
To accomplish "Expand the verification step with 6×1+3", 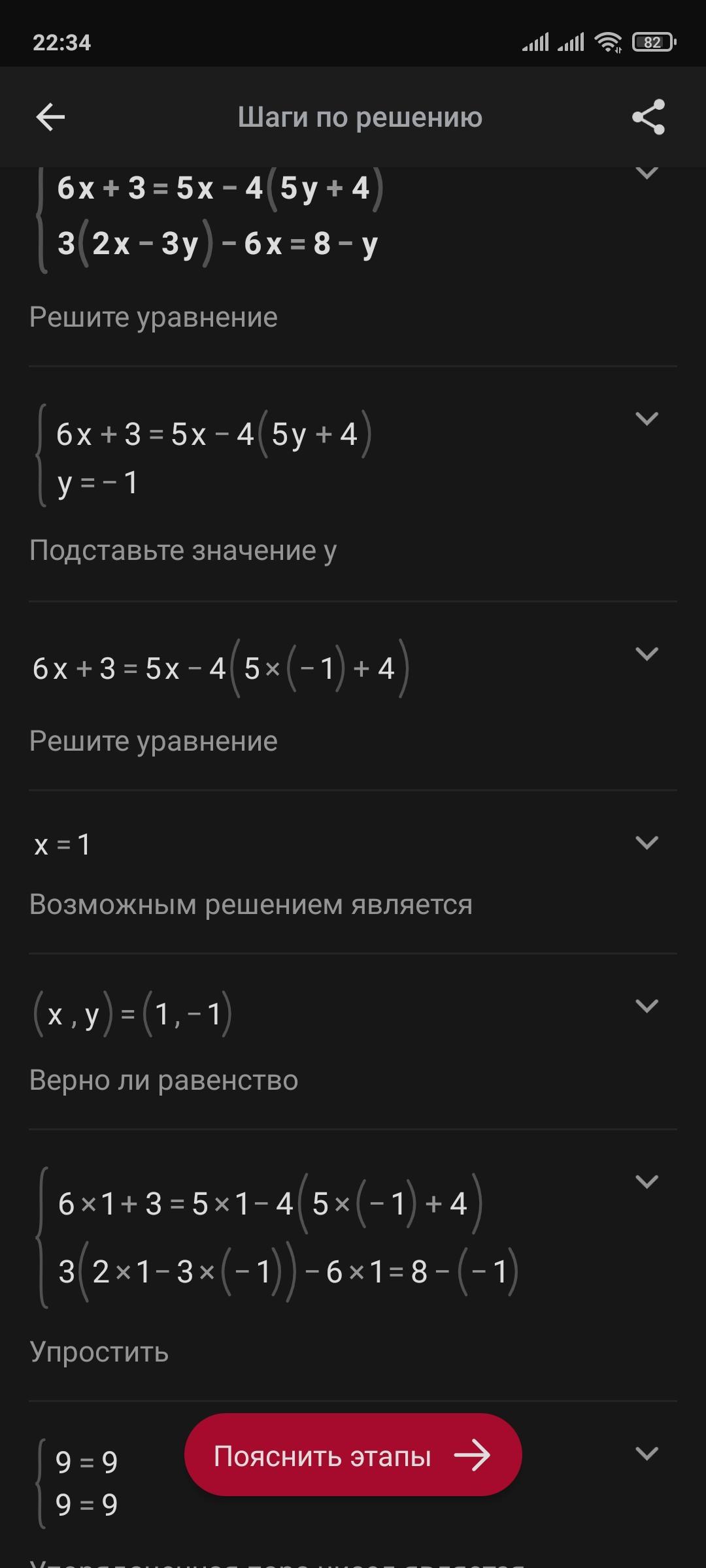I will pos(647,1182).
